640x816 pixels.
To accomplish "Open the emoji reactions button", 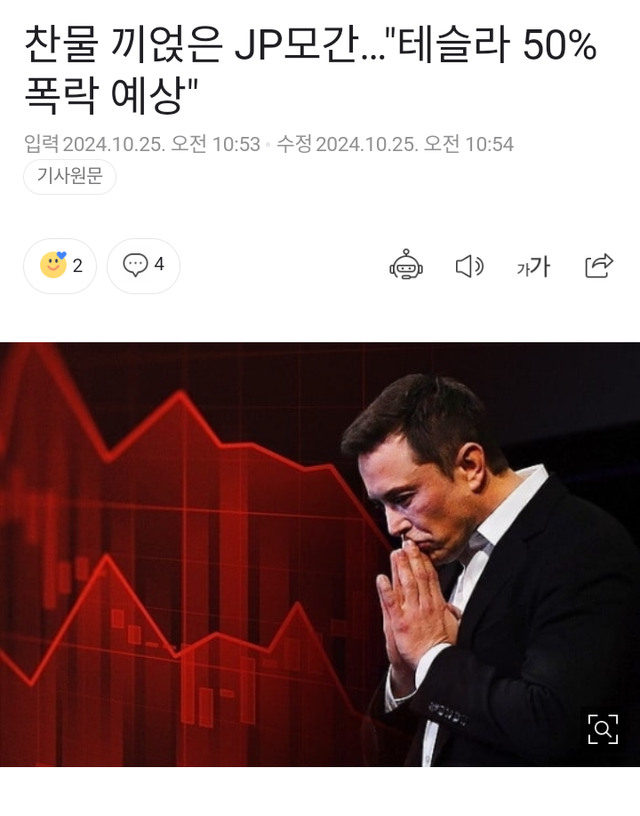I will [x=60, y=266].
